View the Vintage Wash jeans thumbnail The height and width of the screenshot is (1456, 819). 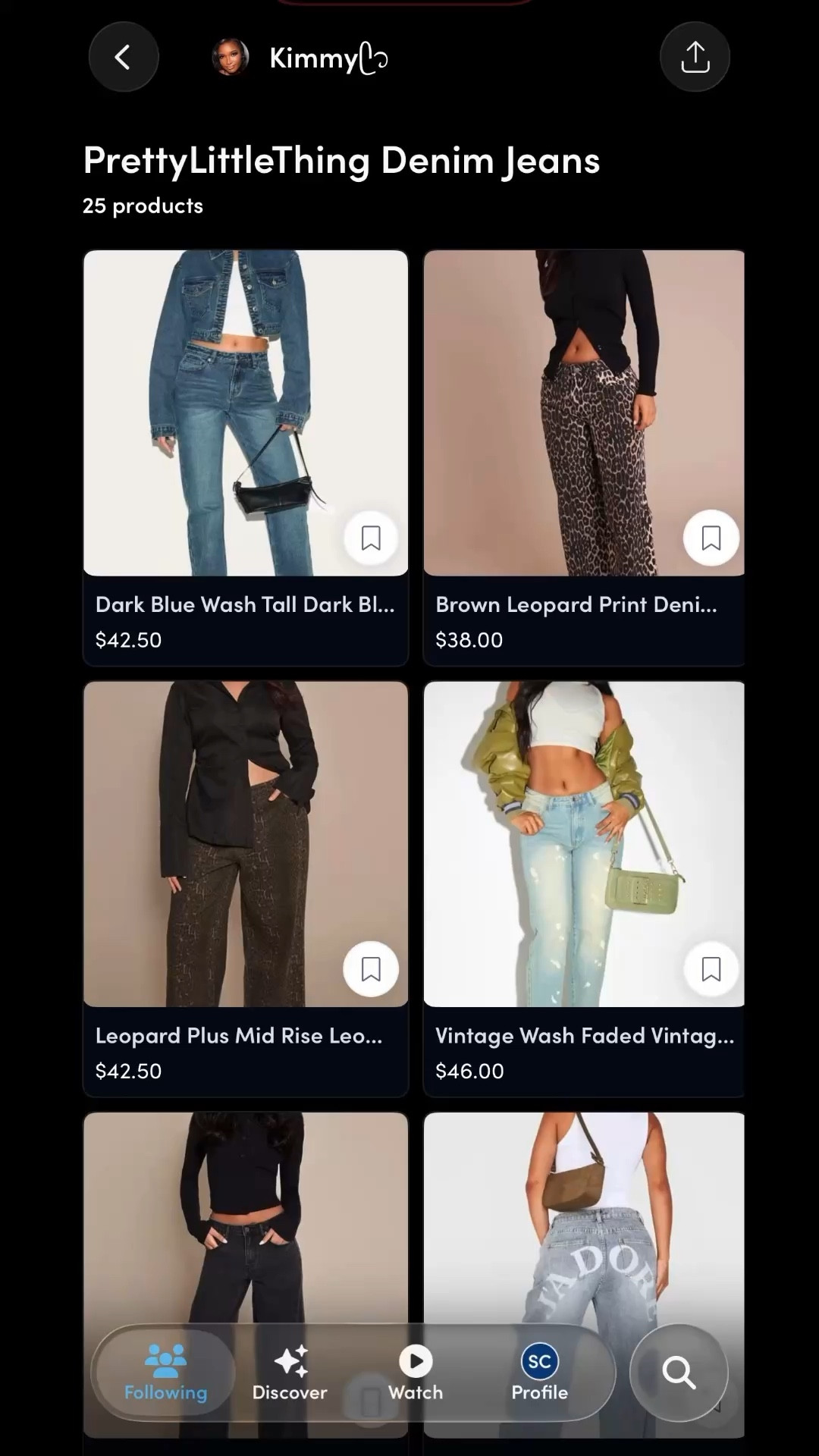pyautogui.click(x=584, y=844)
